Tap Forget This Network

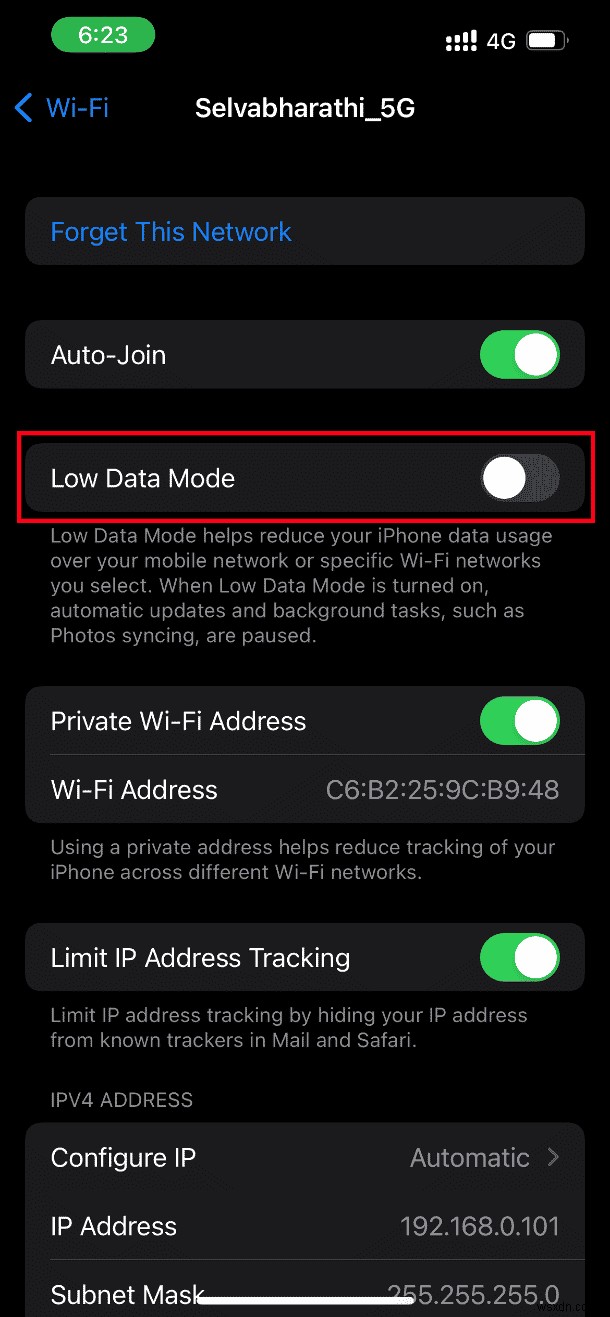pos(171,232)
